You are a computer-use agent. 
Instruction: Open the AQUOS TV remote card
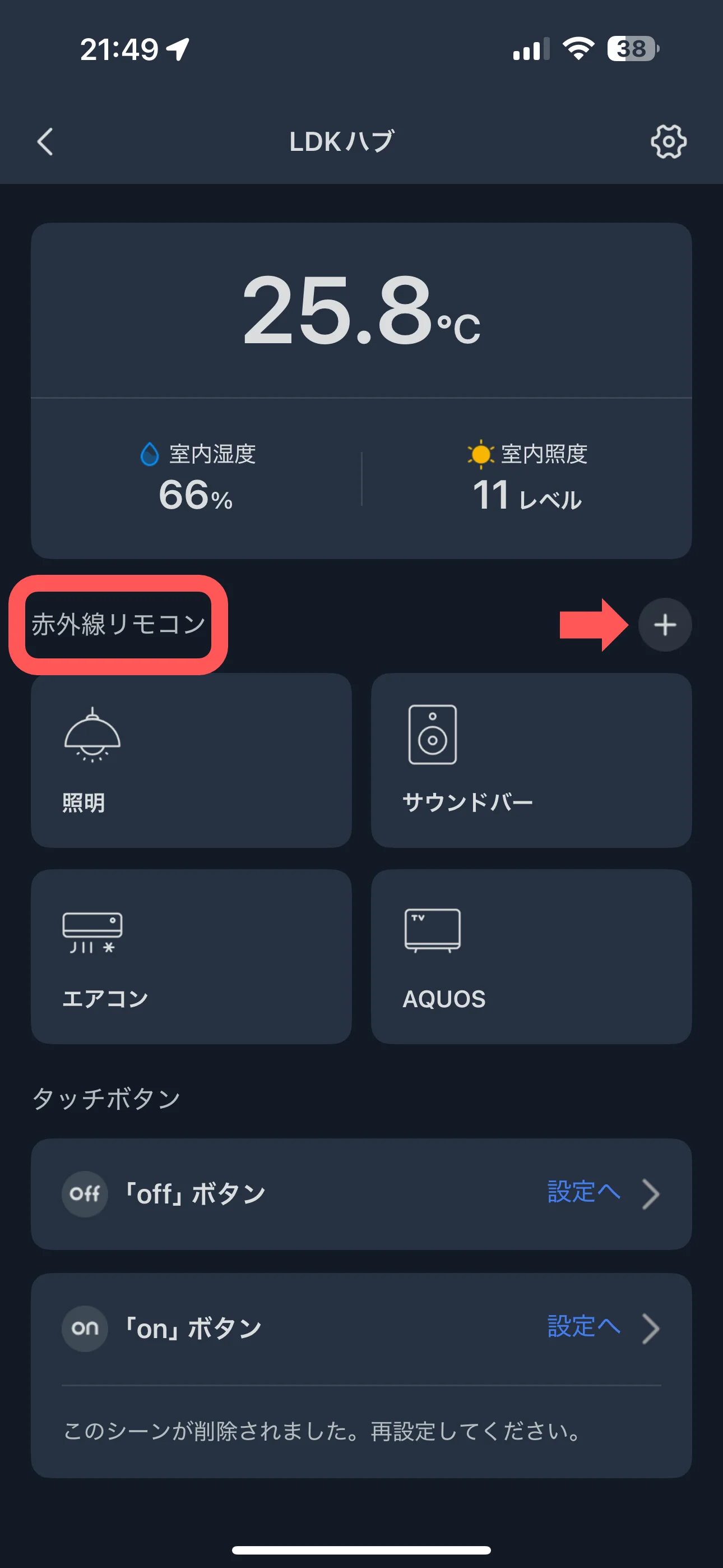531,956
